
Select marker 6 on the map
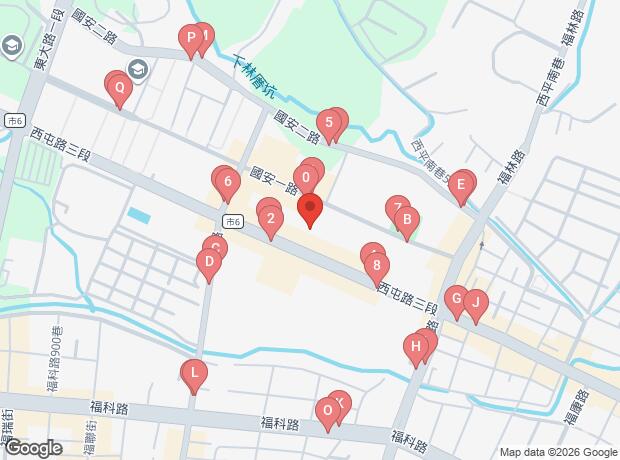tap(229, 183)
